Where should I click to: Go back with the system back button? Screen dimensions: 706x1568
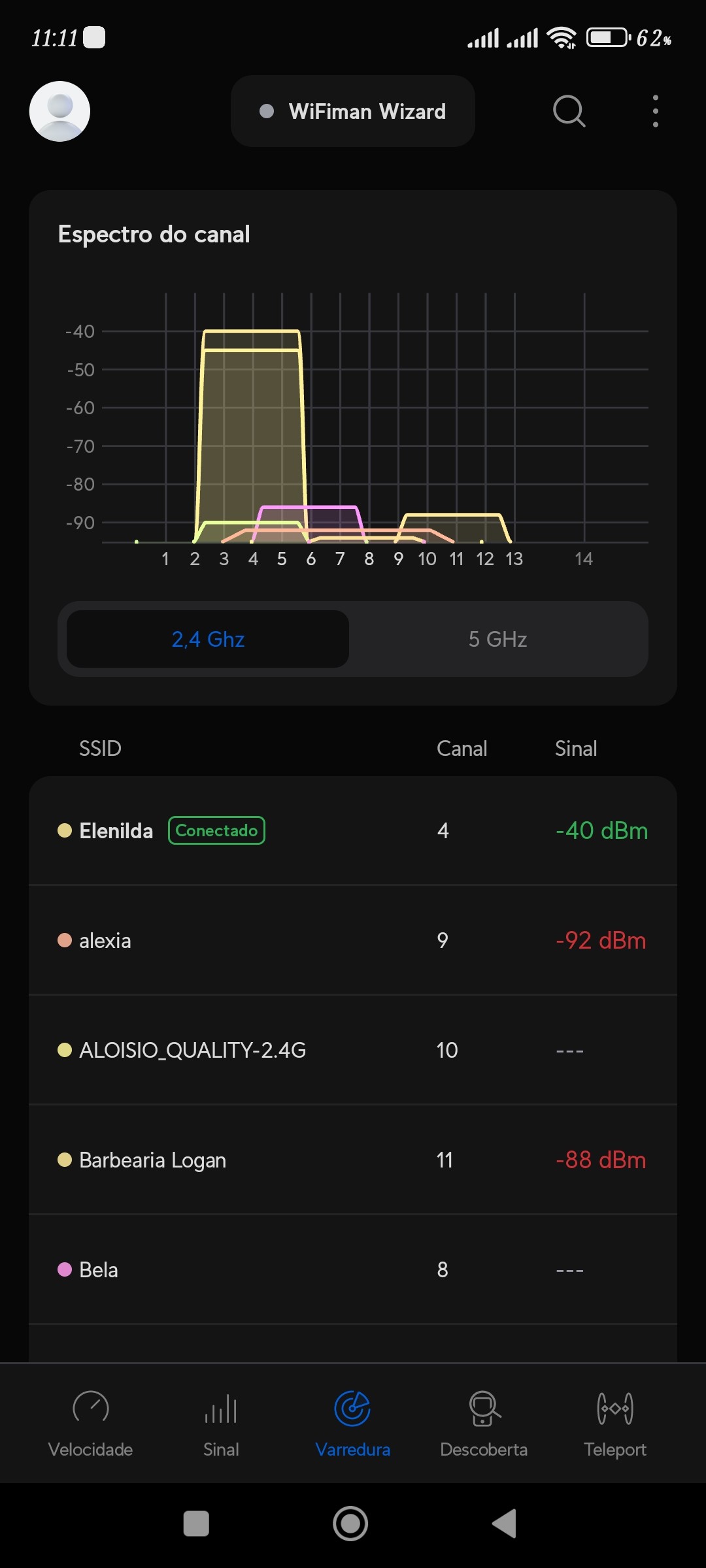pyautogui.click(x=505, y=1524)
